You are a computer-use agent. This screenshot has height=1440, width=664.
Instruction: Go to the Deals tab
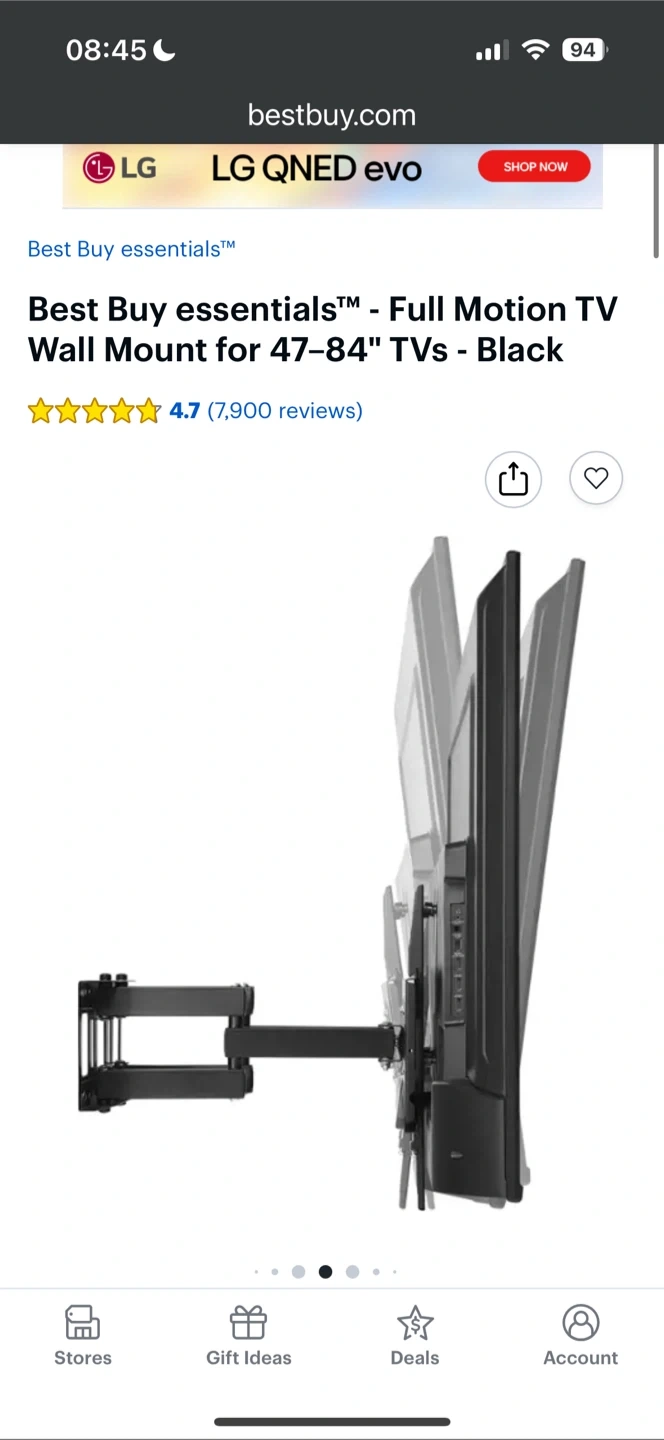pyautogui.click(x=415, y=1336)
